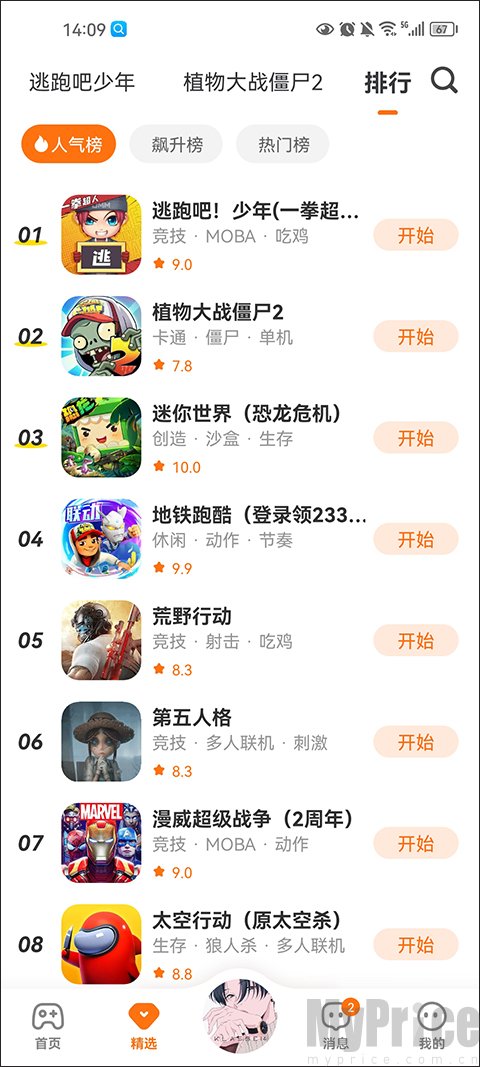Viewport: 480px width, 1067px height.
Task: Tap the 精选 bottom tab
Action: tap(144, 1025)
